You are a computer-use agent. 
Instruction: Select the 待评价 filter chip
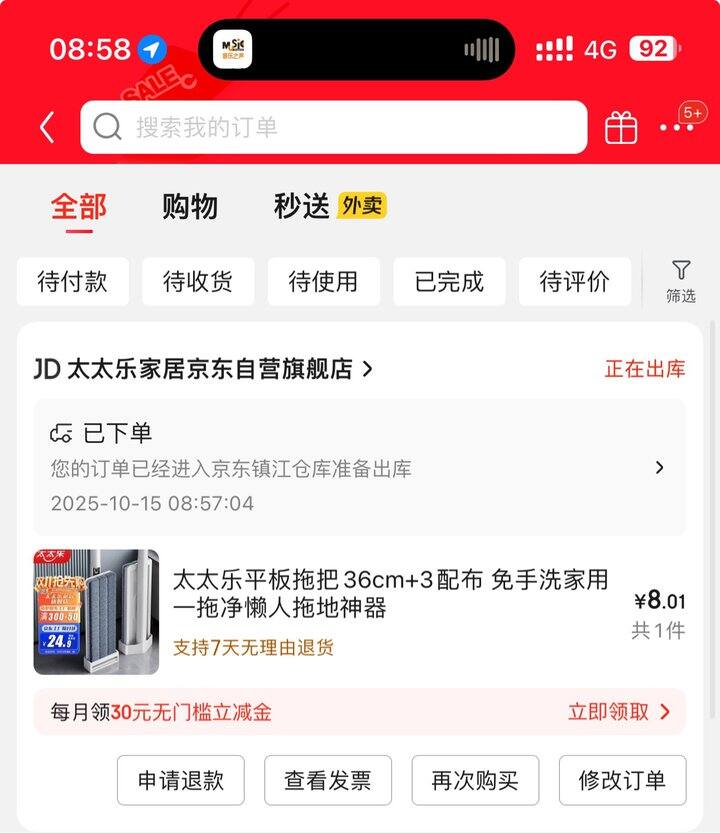575,281
